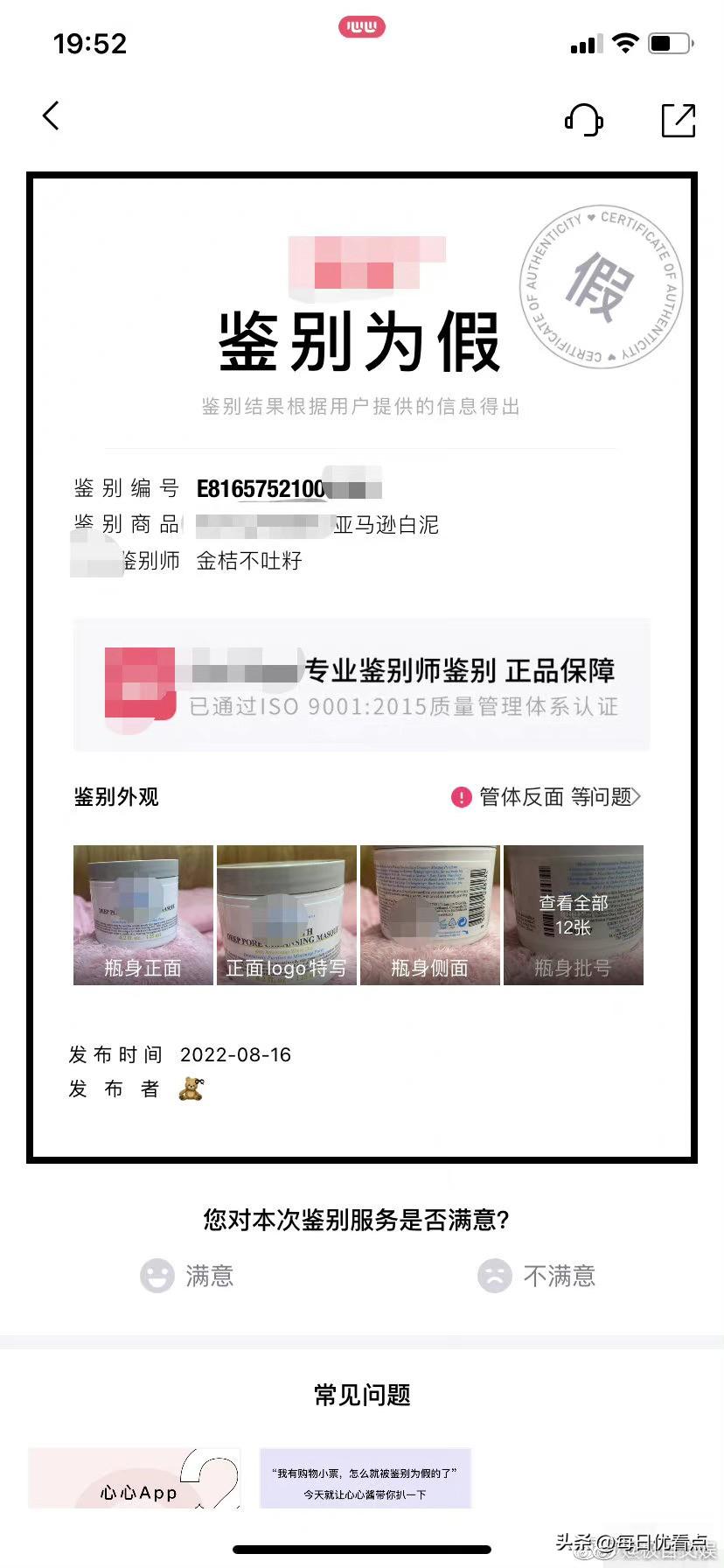
Task: Contact customer service via headset icon
Action: coord(584,120)
